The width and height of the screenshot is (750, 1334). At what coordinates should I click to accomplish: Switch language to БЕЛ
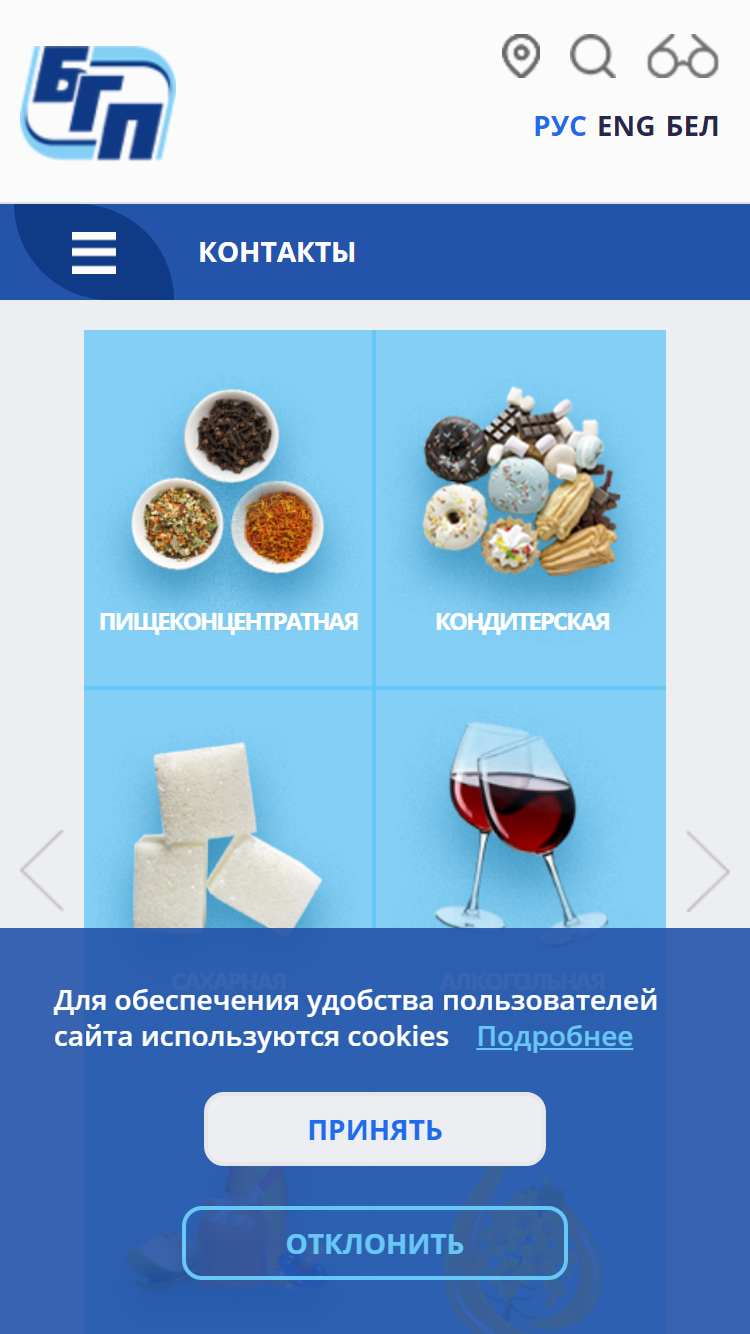pos(693,126)
